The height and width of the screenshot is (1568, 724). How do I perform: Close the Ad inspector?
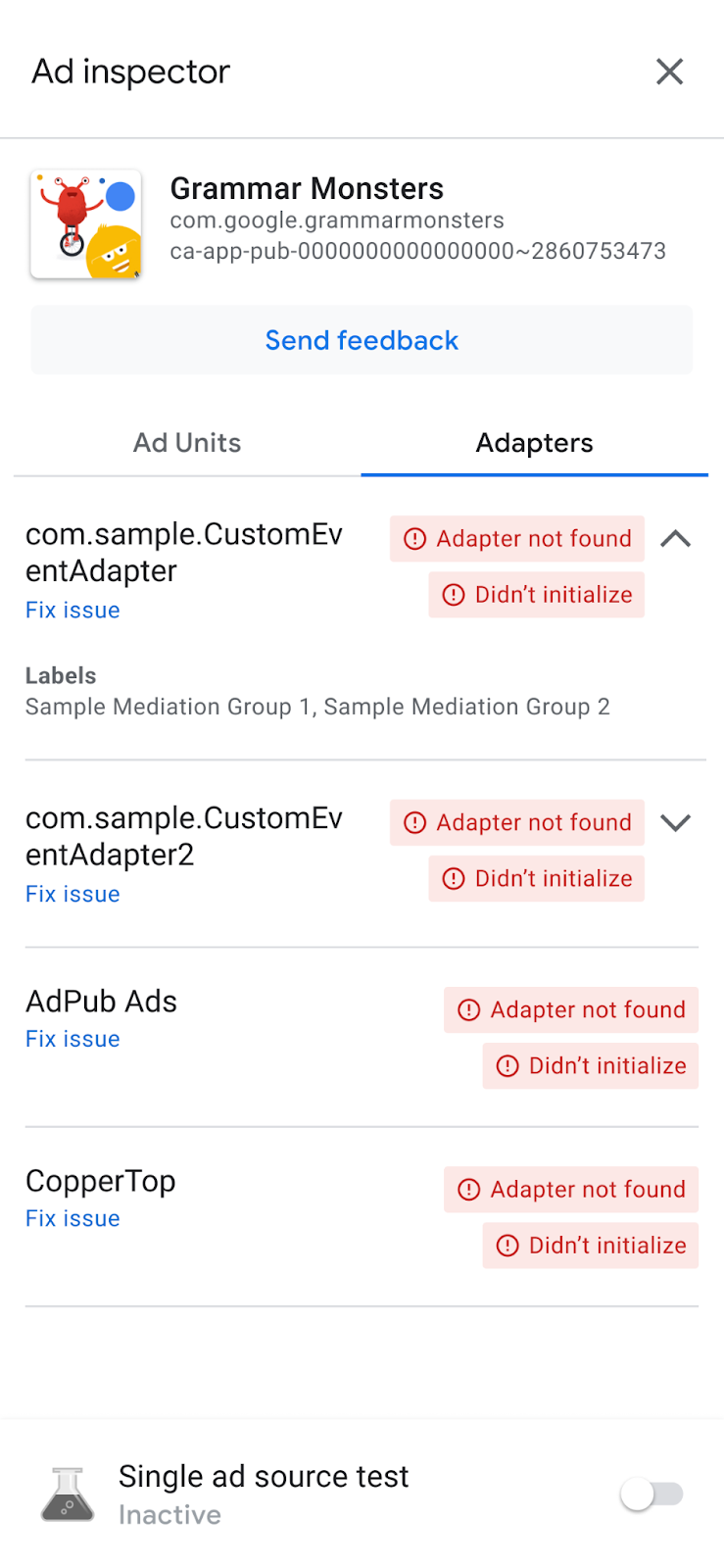[x=669, y=72]
